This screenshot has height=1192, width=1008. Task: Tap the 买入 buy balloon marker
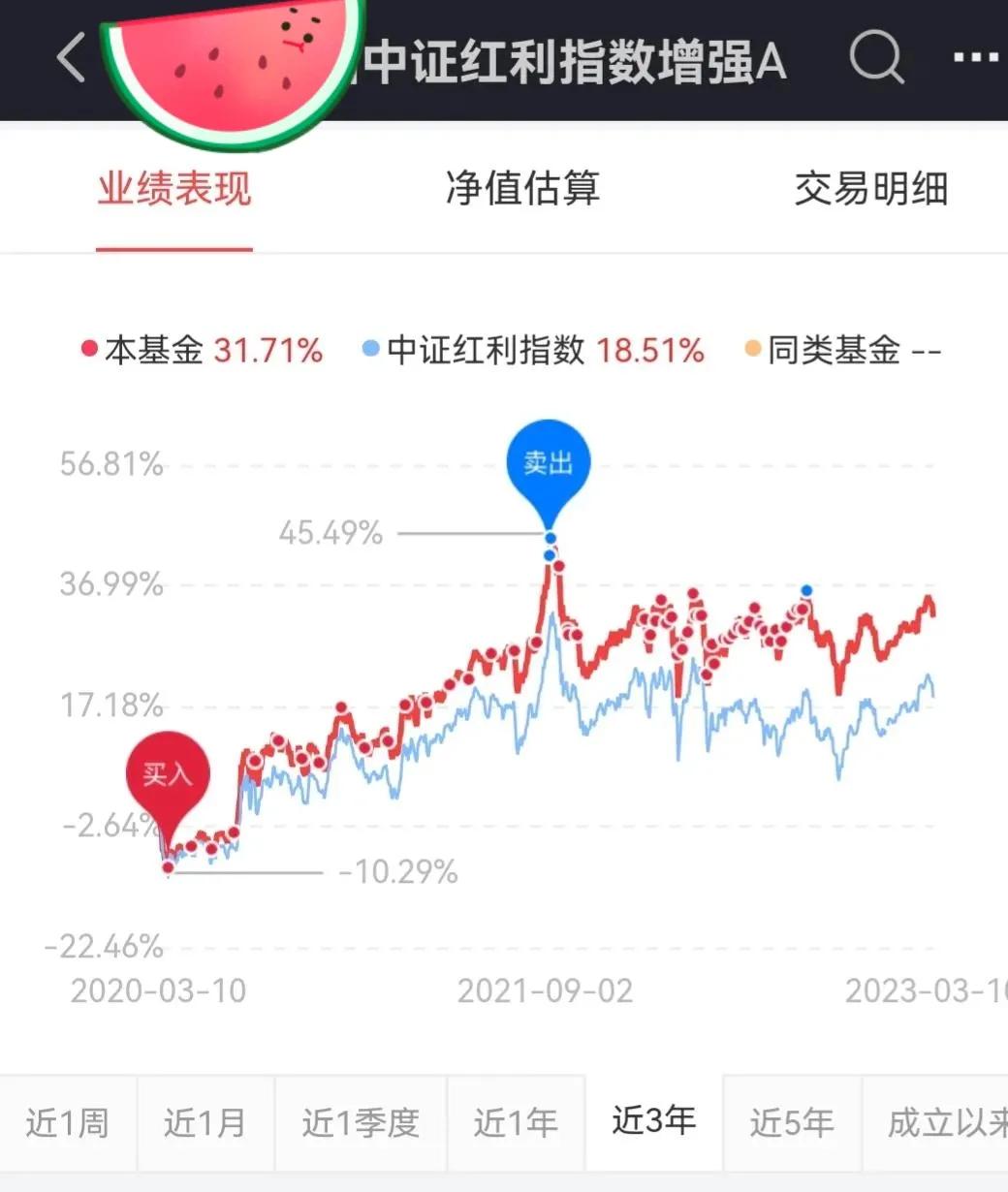coord(167,772)
